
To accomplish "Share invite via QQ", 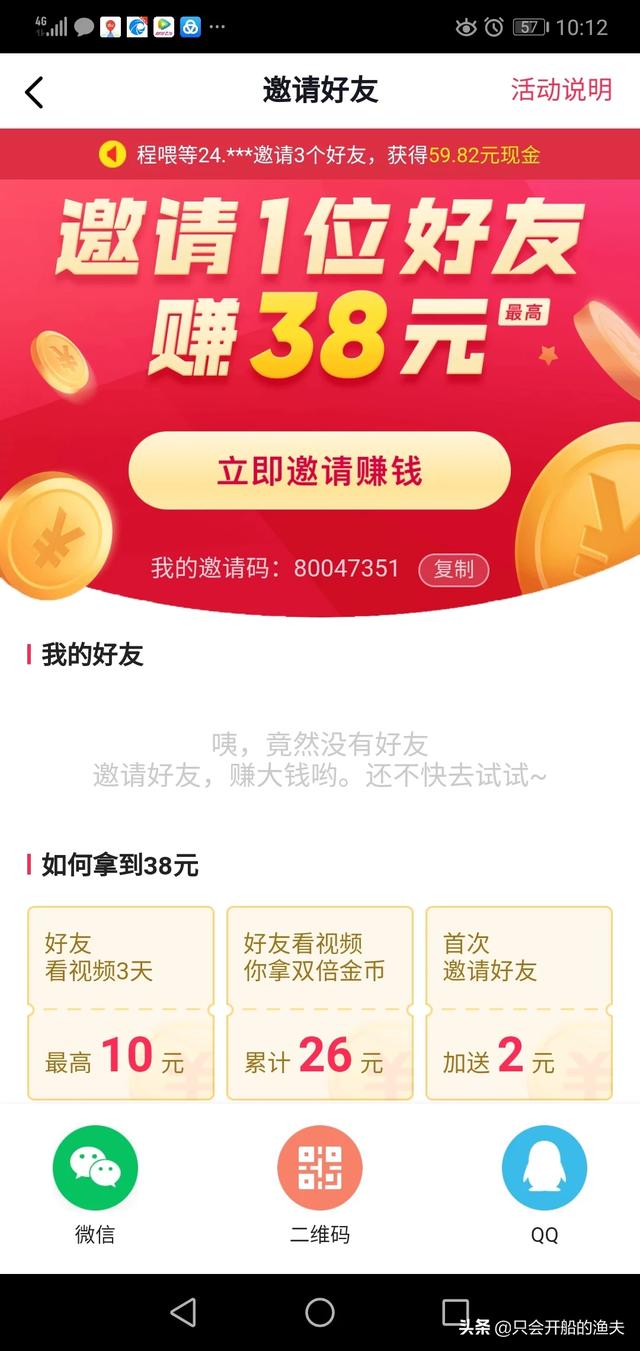I will pyautogui.click(x=544, y=1169).
